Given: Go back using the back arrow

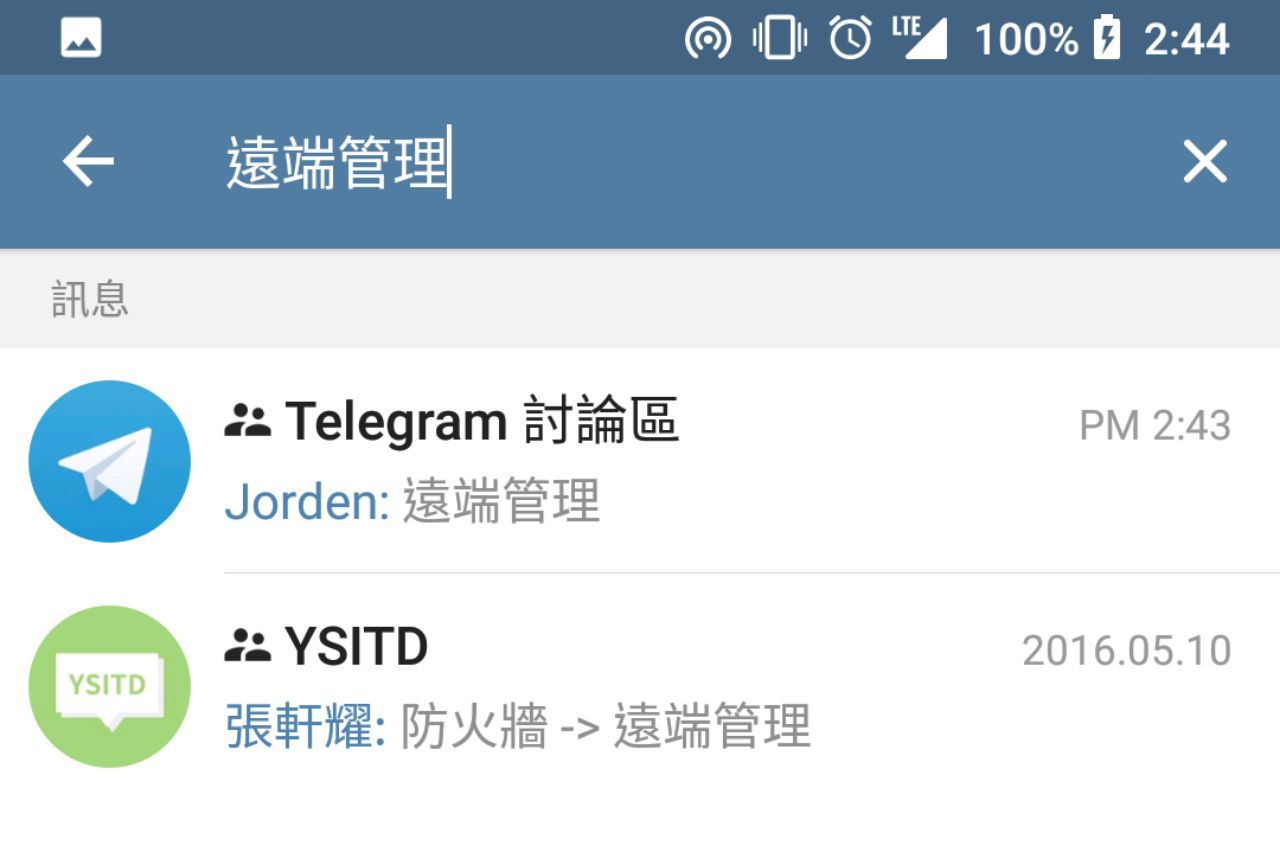Looking at the screenshot, I should click(88, 162).
